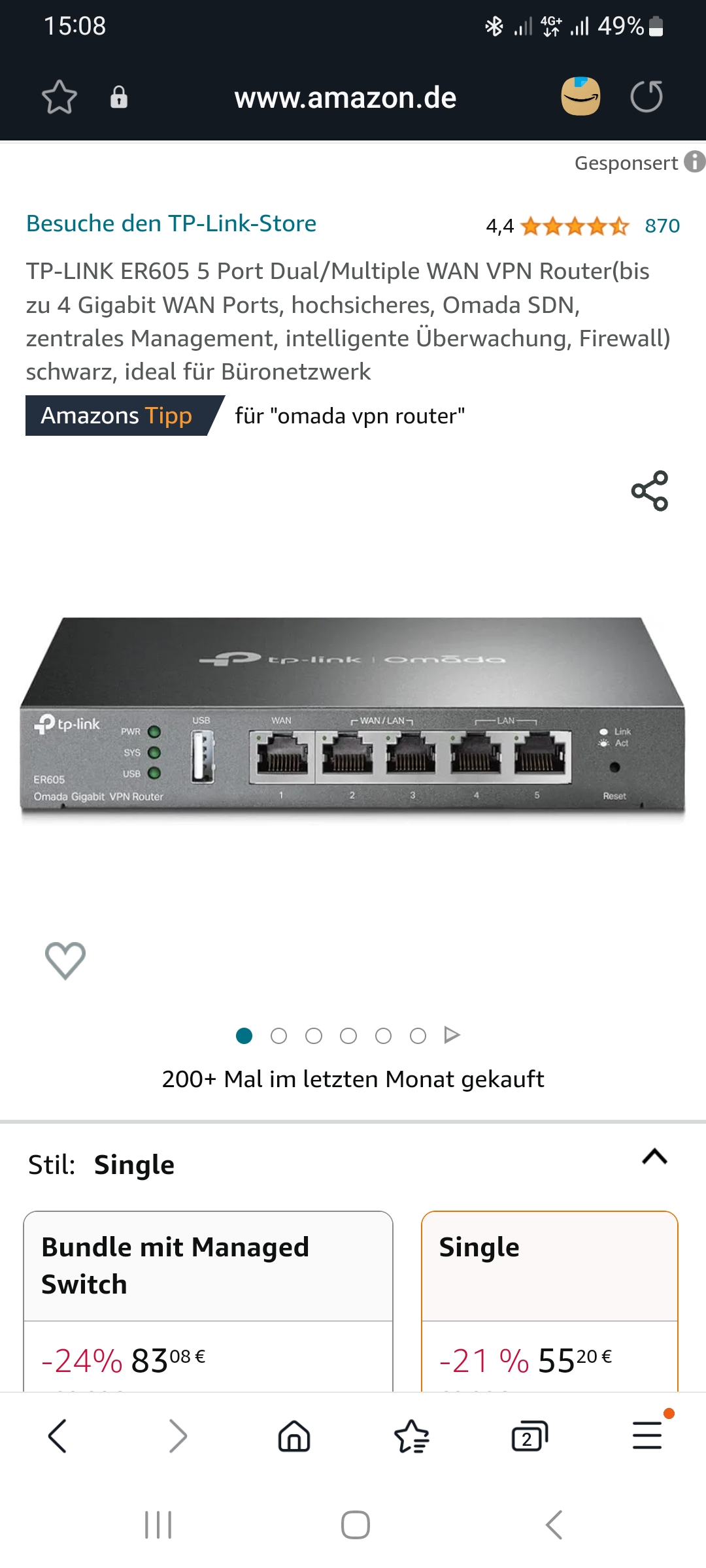Open the browser bookmarks list
Viewport: 706px width, 1568px height.
coord(412,1436)
